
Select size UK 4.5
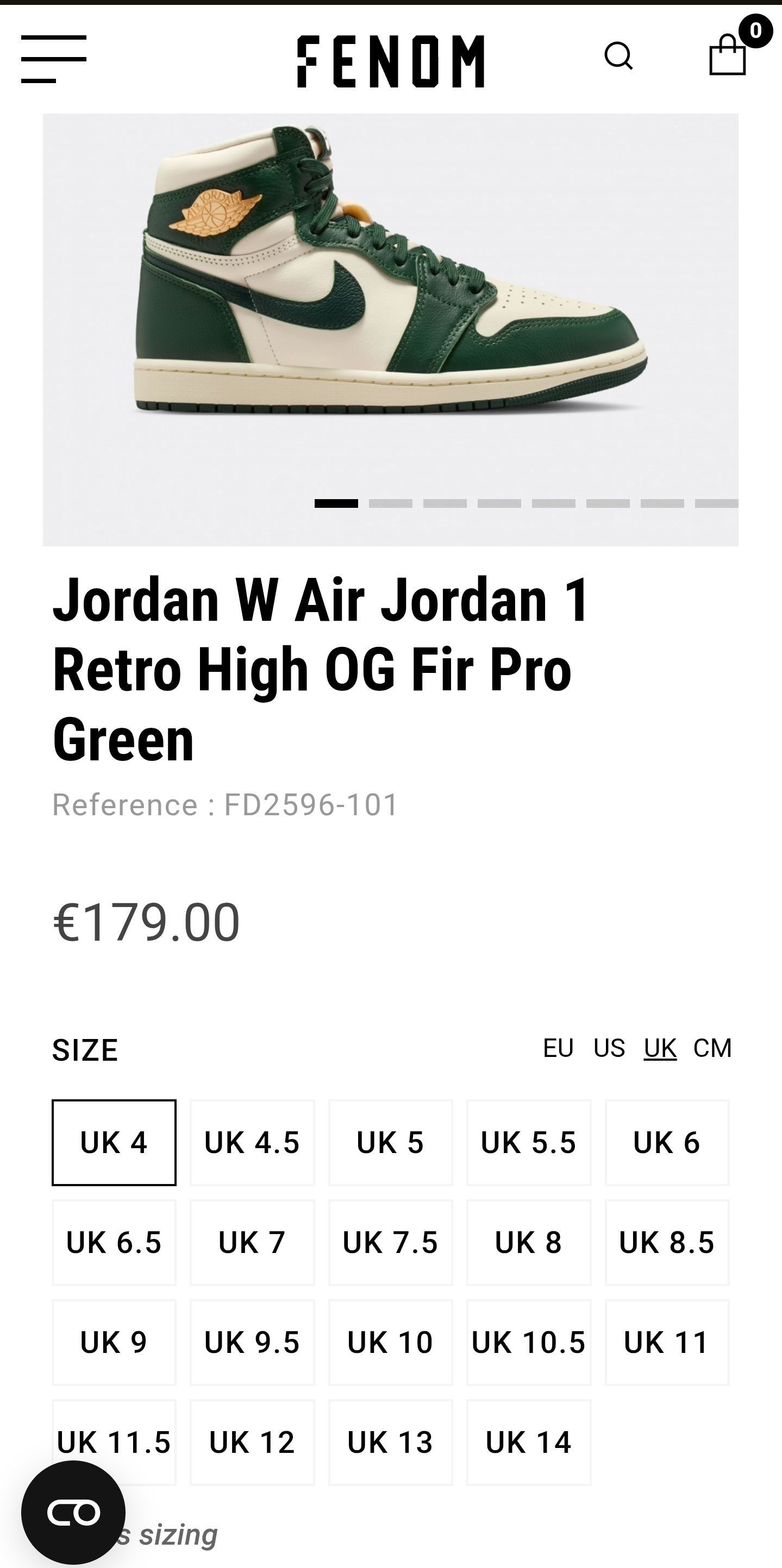252,1143
